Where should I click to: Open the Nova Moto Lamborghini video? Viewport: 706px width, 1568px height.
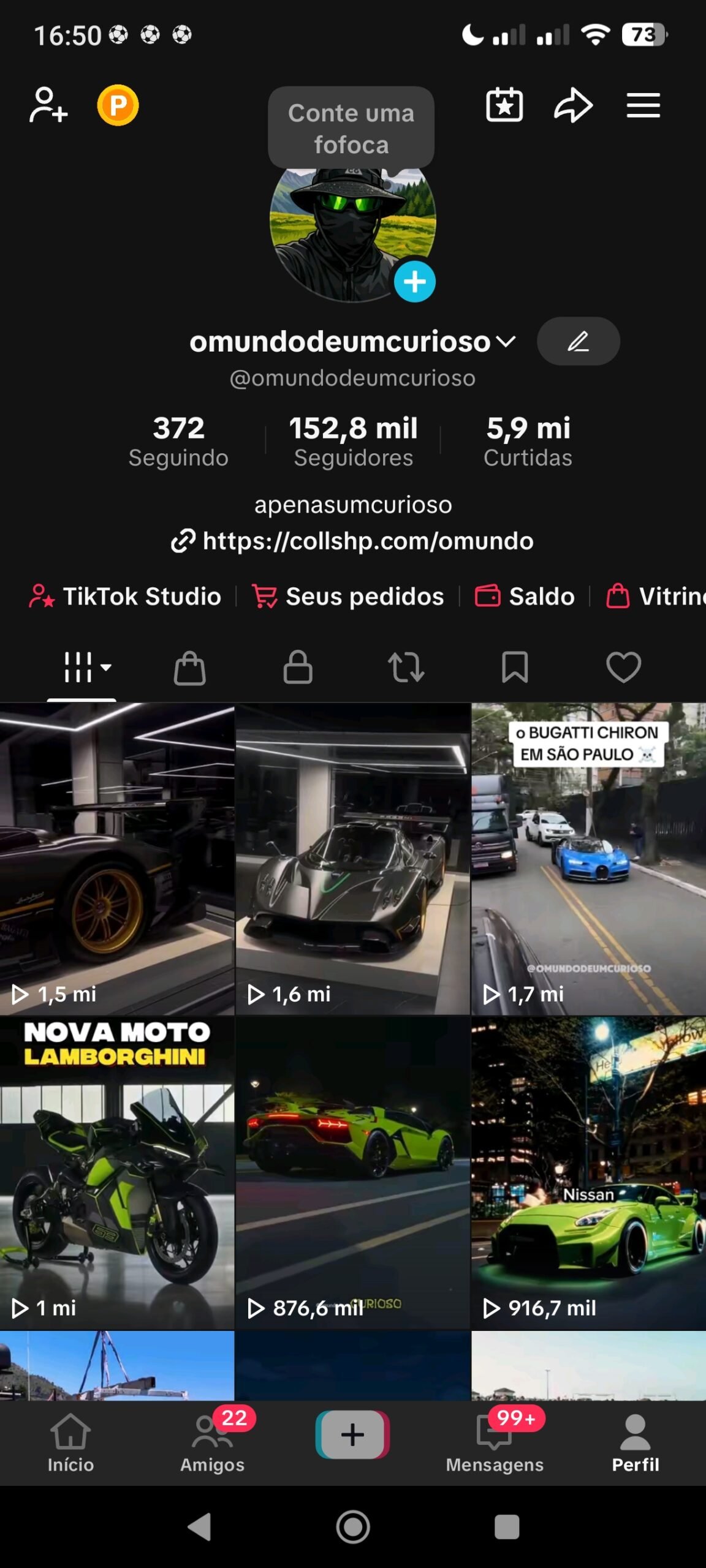coord(117,1173)
